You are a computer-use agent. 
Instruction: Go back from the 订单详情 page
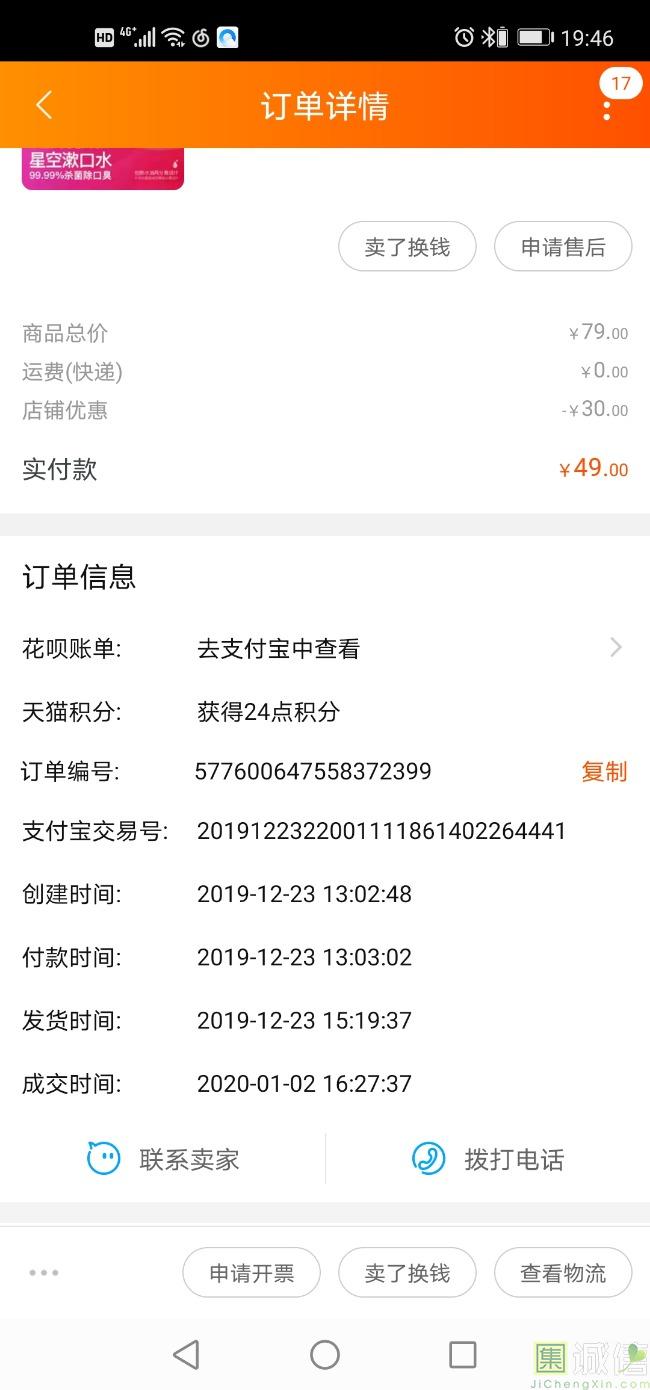[x=43, y=105]
